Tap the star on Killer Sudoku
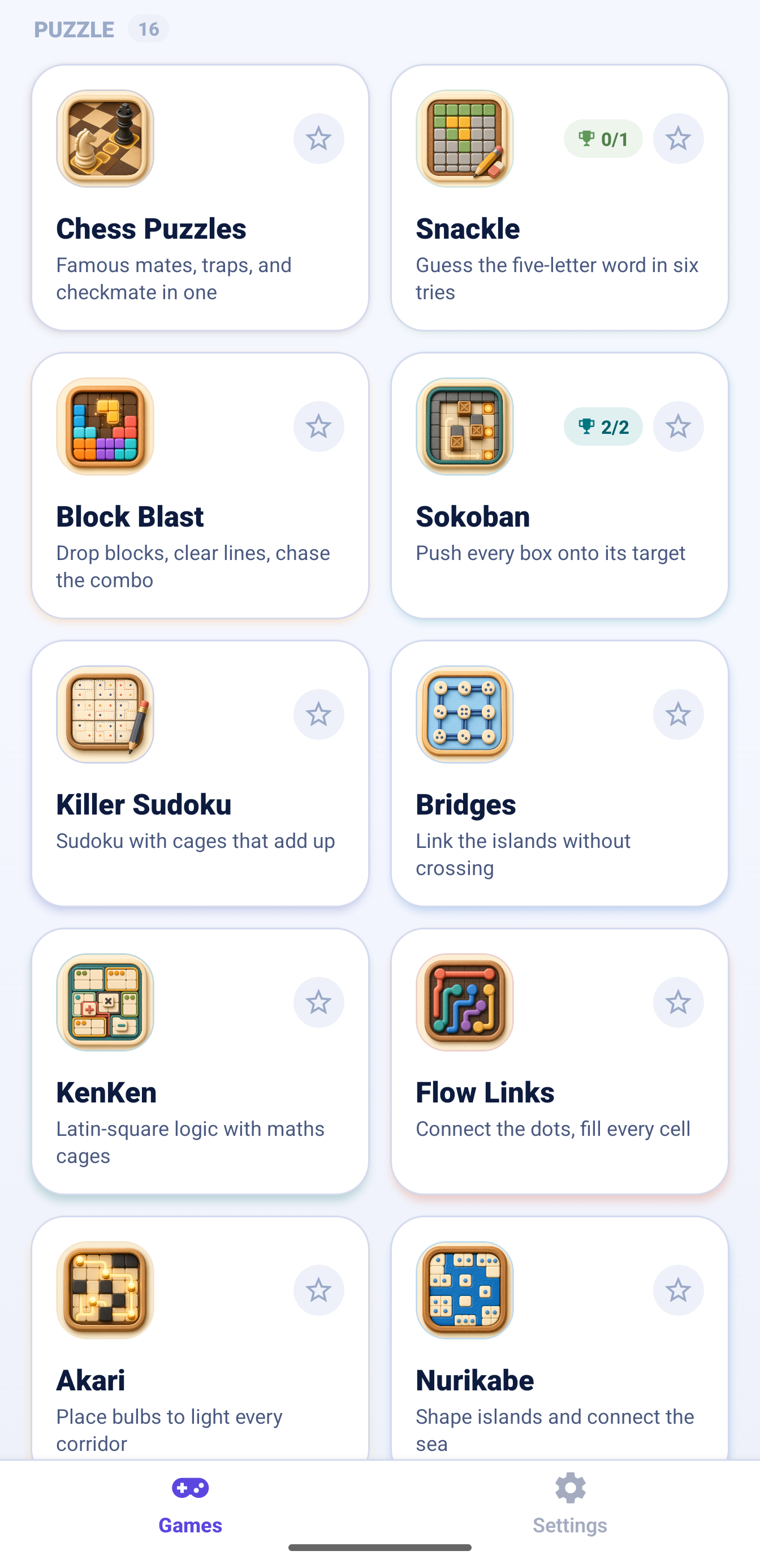Image resolution: width=760 pixels, height=1568 pixels. click(x=318, y=714)
